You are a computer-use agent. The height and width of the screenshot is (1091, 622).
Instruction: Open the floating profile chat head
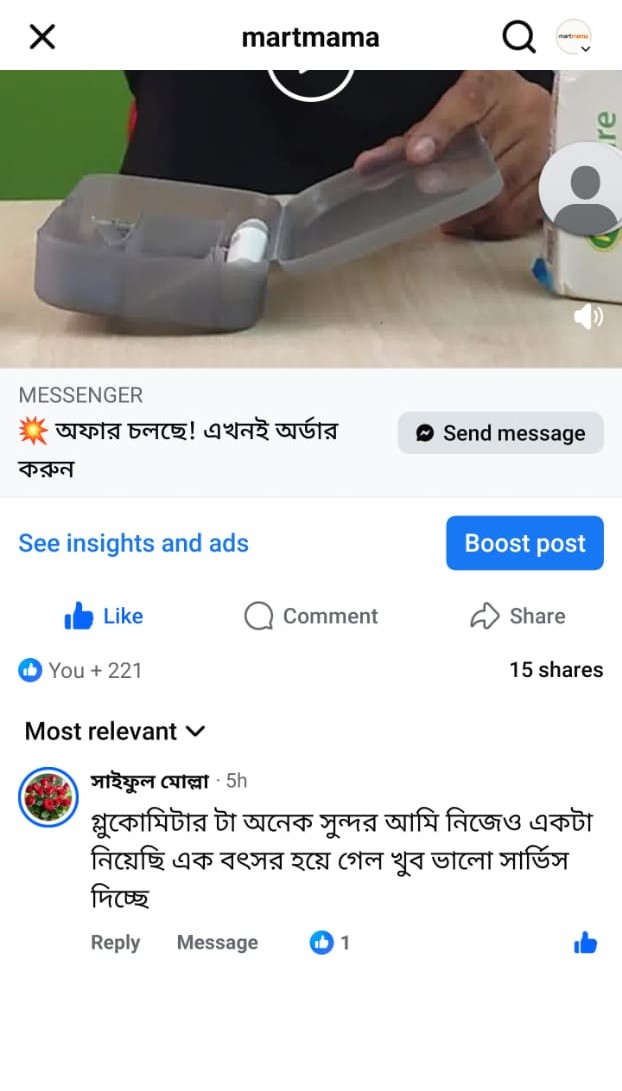584,190
